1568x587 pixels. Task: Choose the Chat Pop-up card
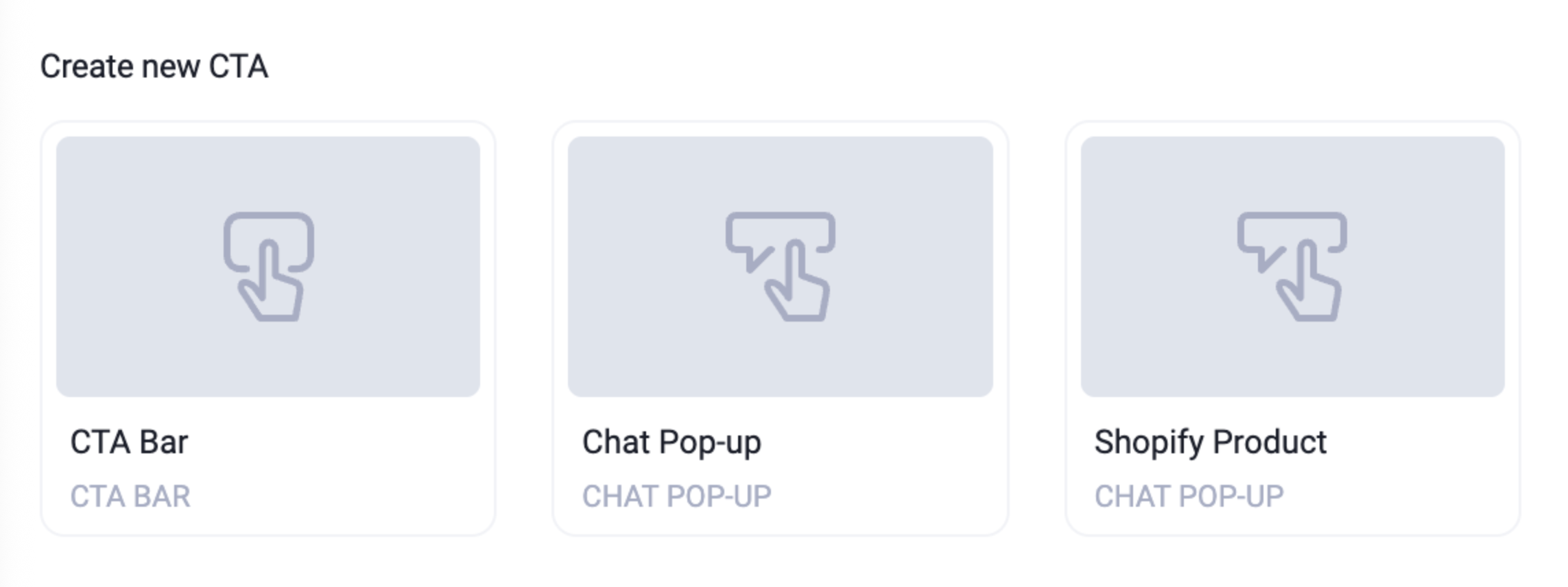(x=780, y=328)
